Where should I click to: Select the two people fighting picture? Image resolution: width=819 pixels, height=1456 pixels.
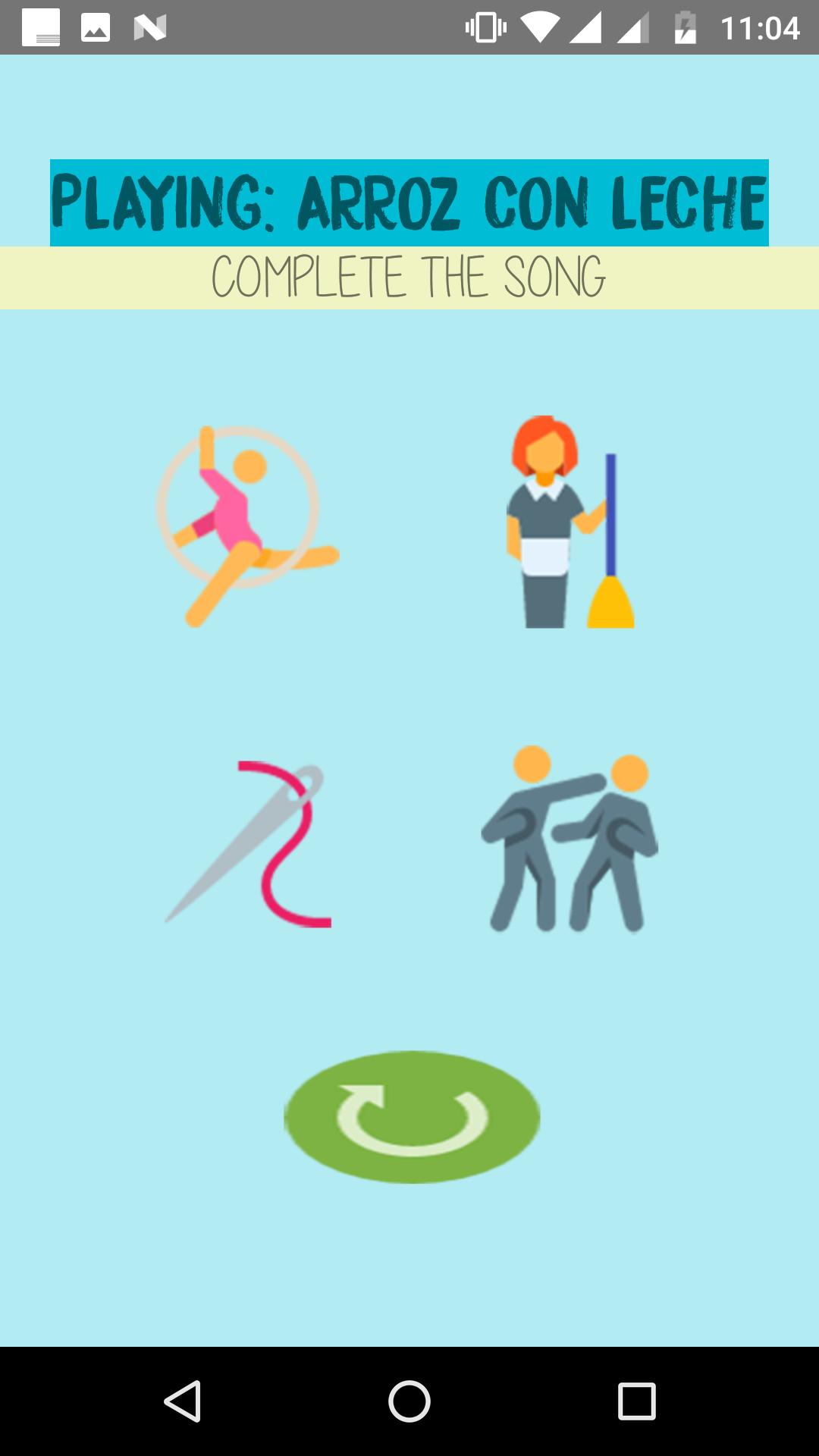click(569, 842)
